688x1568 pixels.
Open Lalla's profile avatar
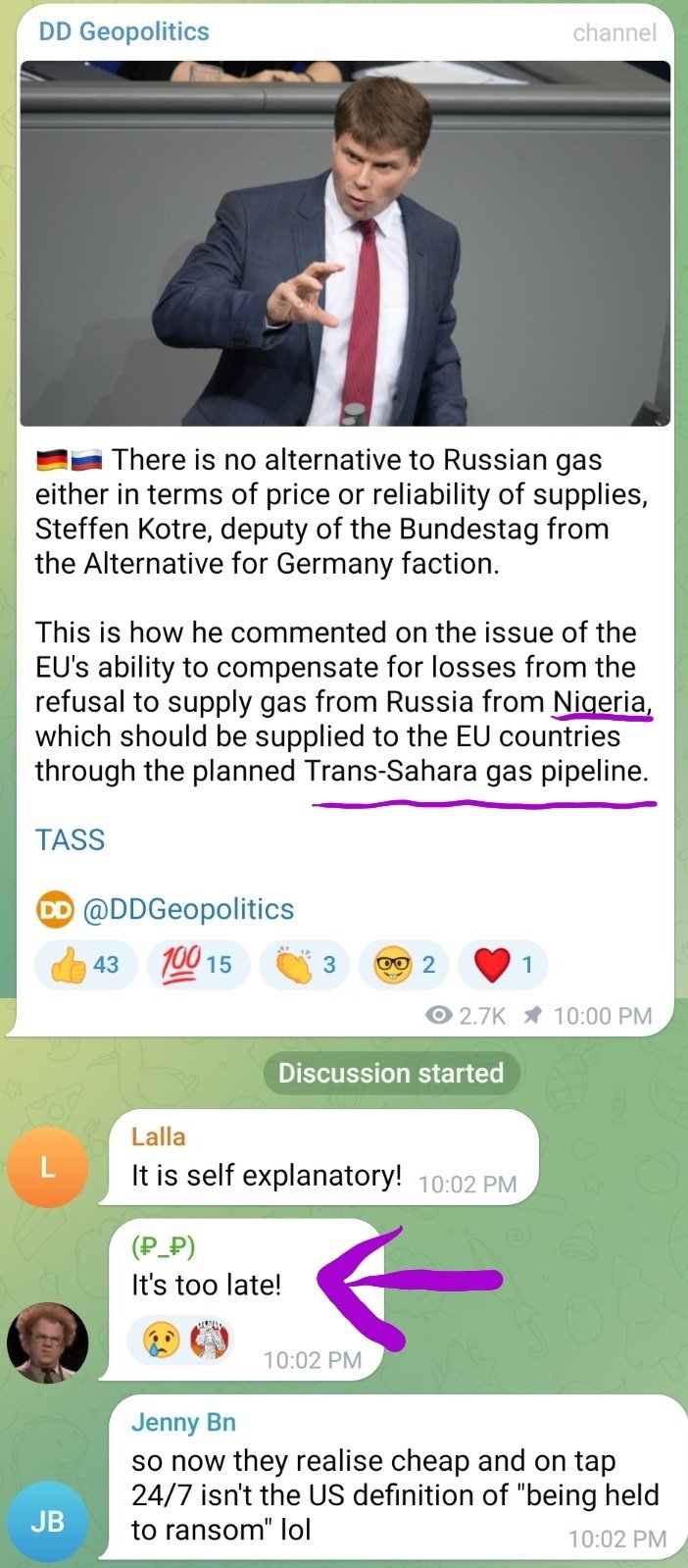pos(47,1167)
